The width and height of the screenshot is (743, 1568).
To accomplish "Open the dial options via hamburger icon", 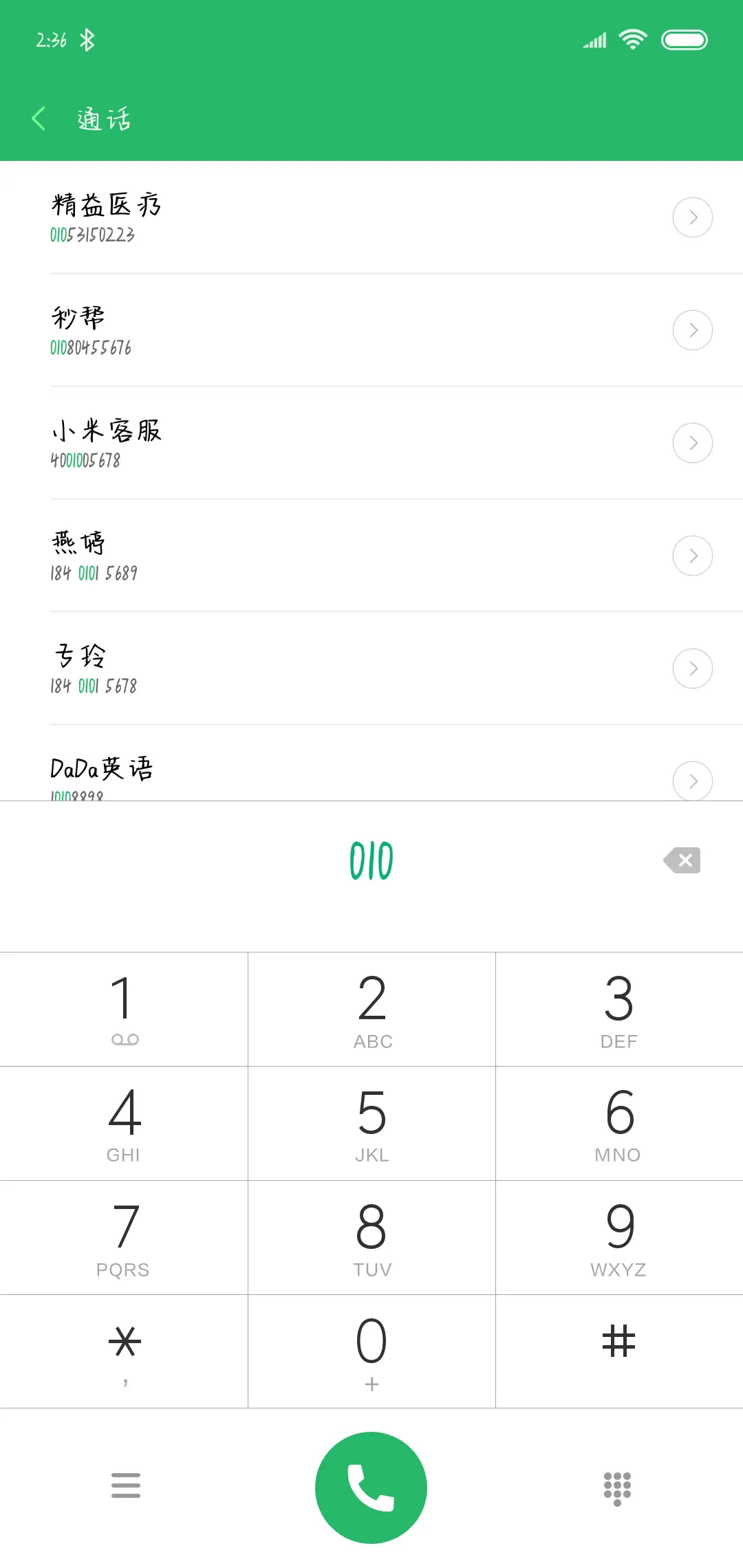I will [x=125, y=1485].
